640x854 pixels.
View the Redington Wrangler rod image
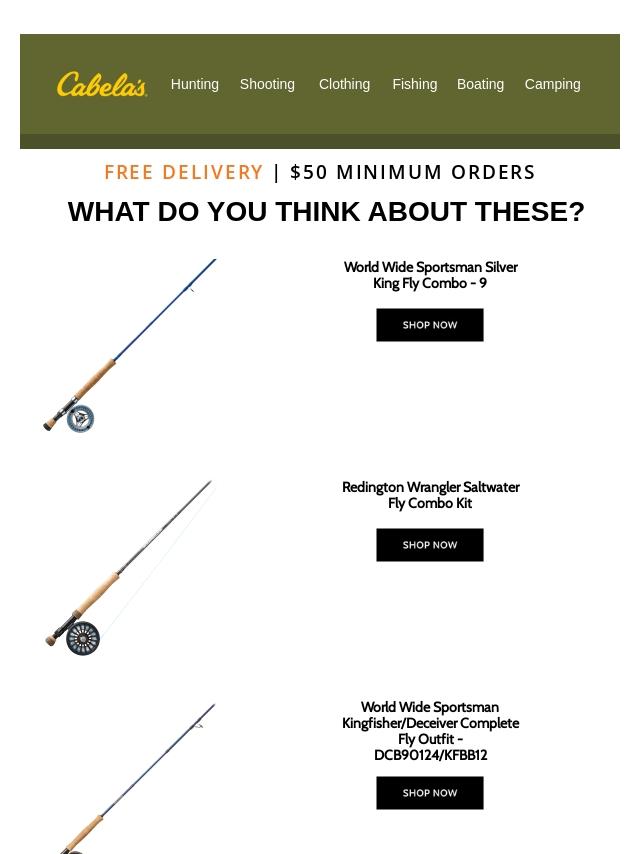pyautogui.click(x=130, y=568)
